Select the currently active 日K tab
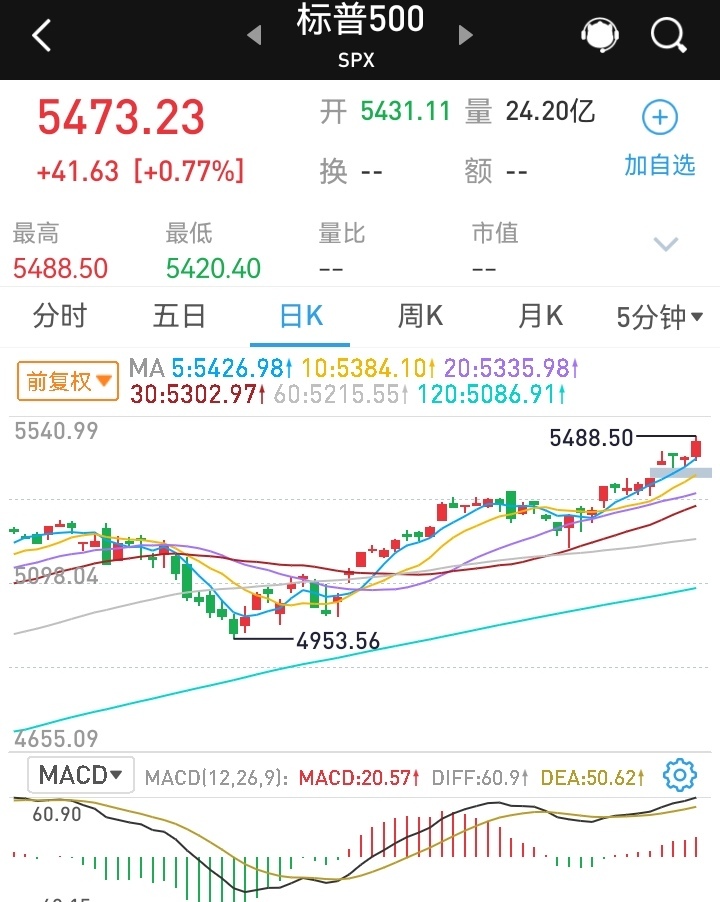 pos(299,316)
